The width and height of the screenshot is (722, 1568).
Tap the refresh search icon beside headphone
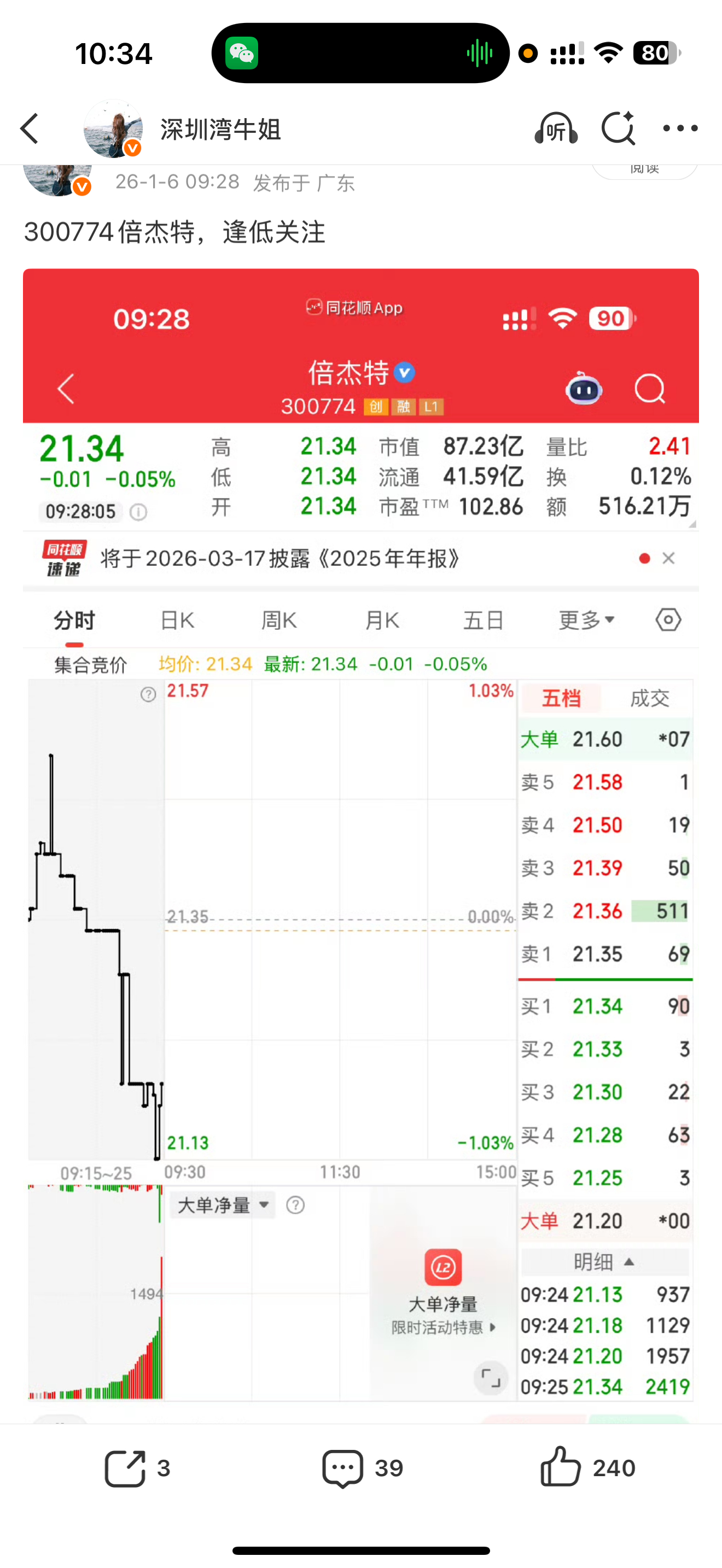(x=619, y=128)
